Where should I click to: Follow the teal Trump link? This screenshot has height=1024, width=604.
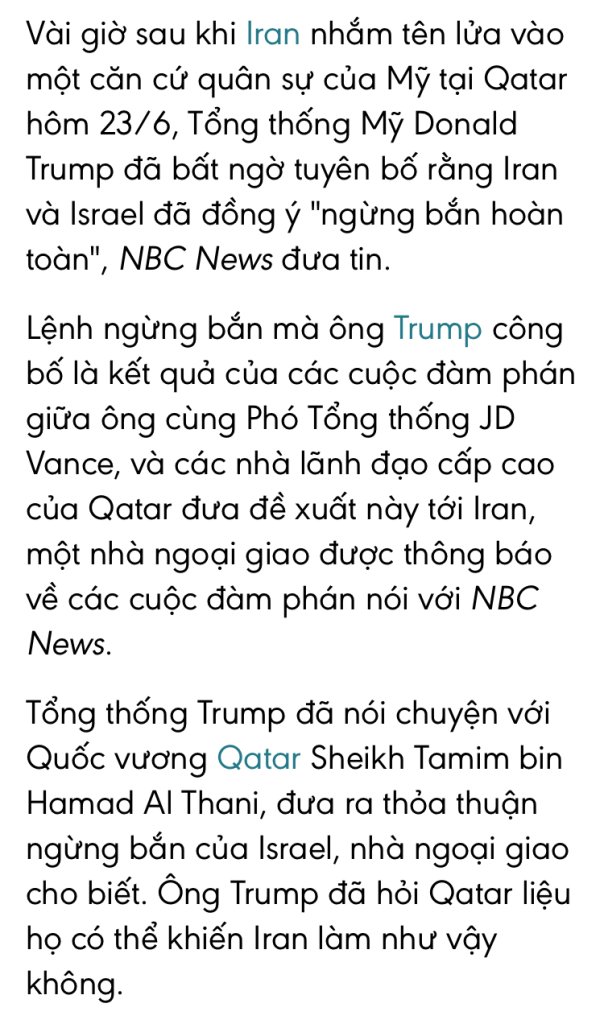pos(439,329)
